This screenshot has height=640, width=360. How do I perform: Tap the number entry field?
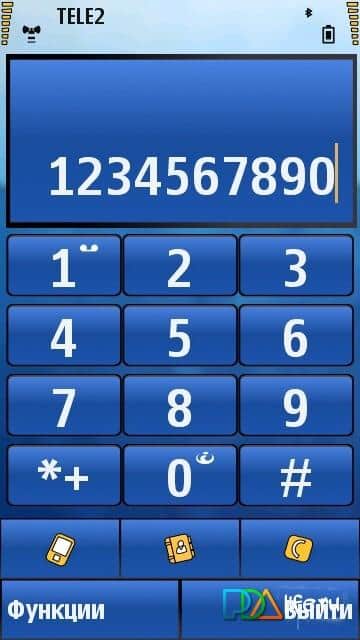point(181,141)
